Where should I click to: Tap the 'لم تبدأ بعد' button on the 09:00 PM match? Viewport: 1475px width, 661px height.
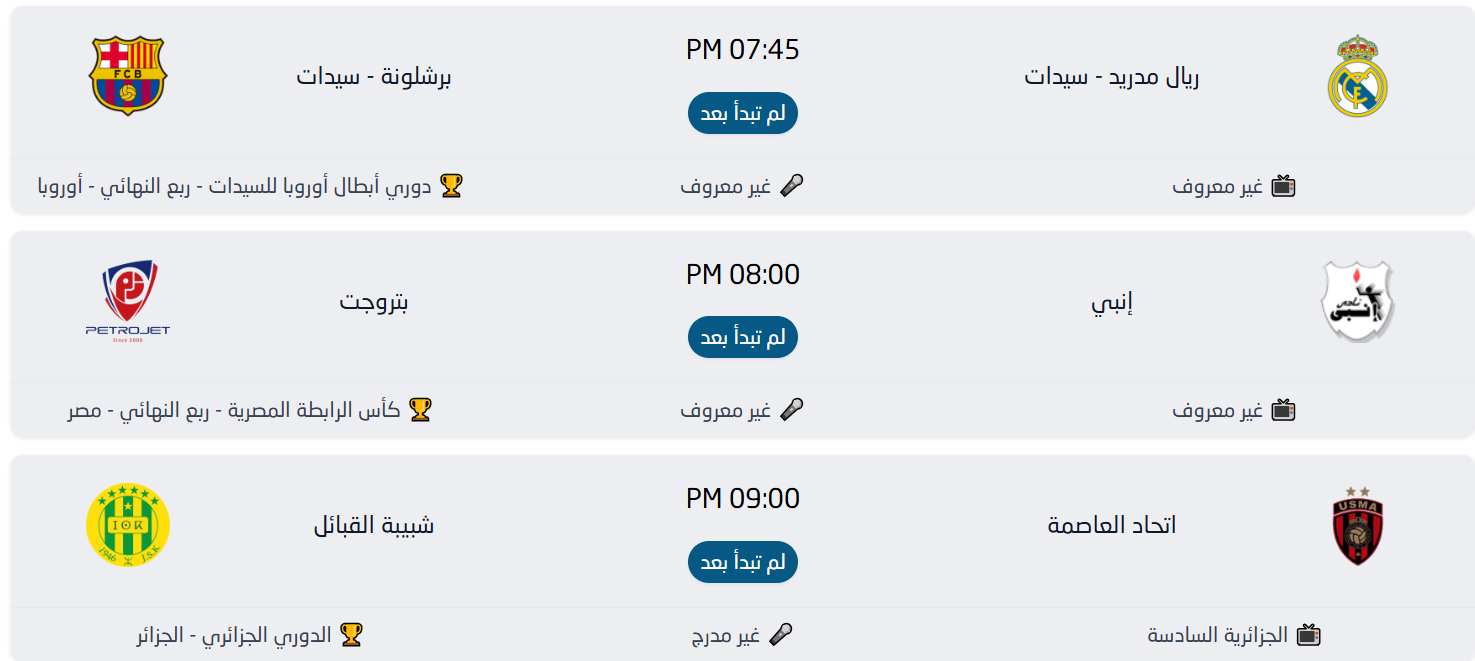tap(742, 562)
